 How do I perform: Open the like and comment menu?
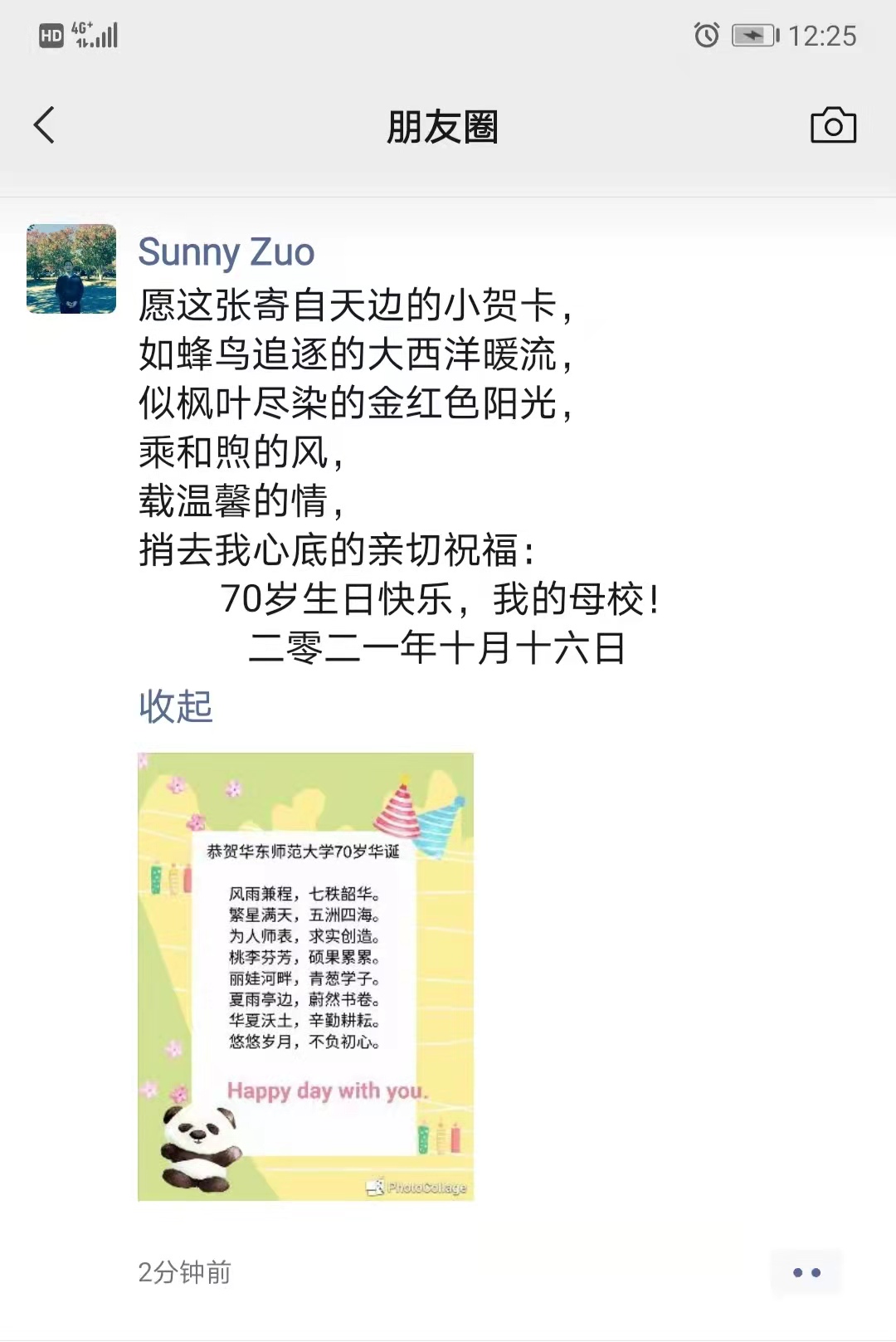[806, 1272]
